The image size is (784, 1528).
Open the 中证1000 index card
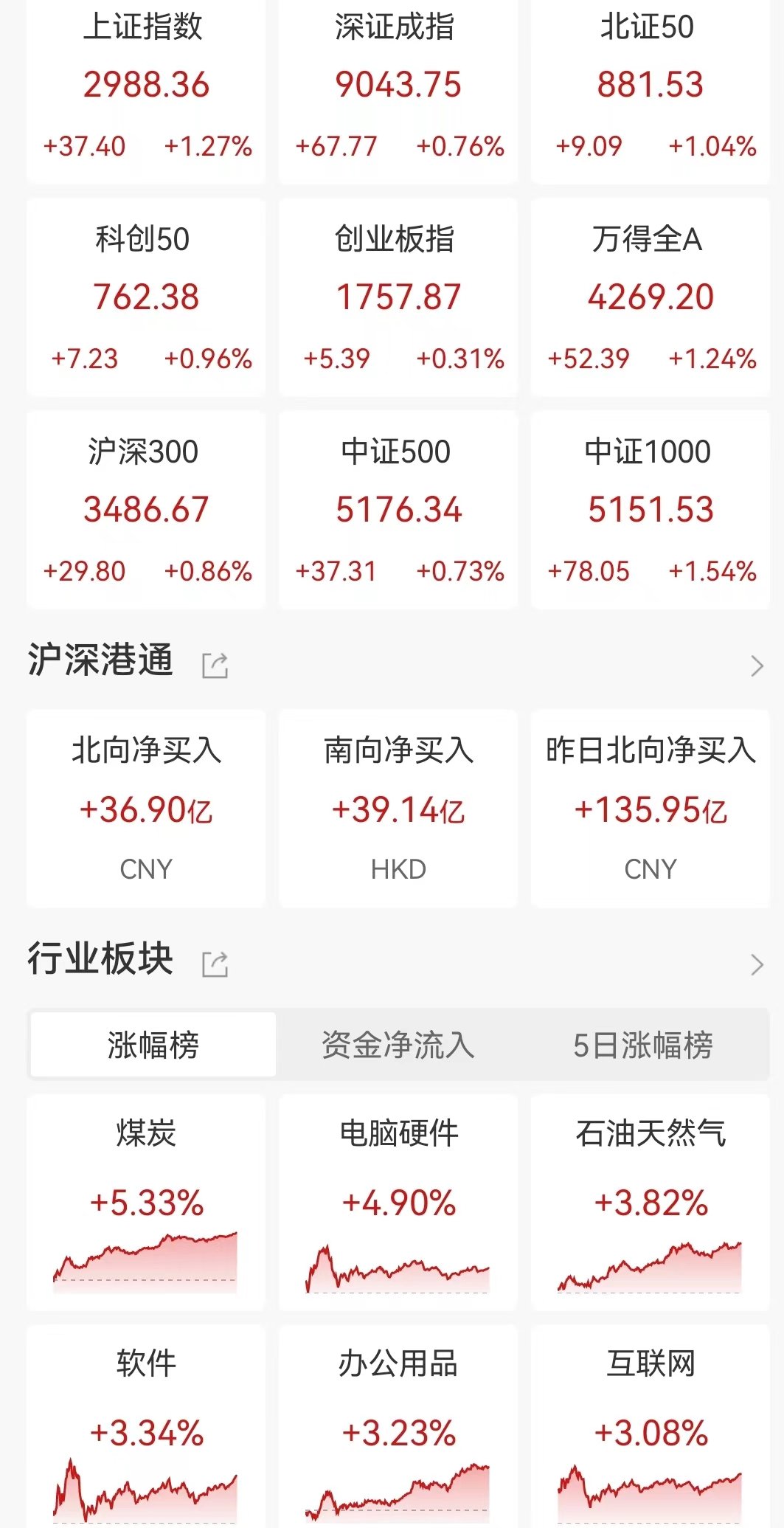(x=650, y=510)
